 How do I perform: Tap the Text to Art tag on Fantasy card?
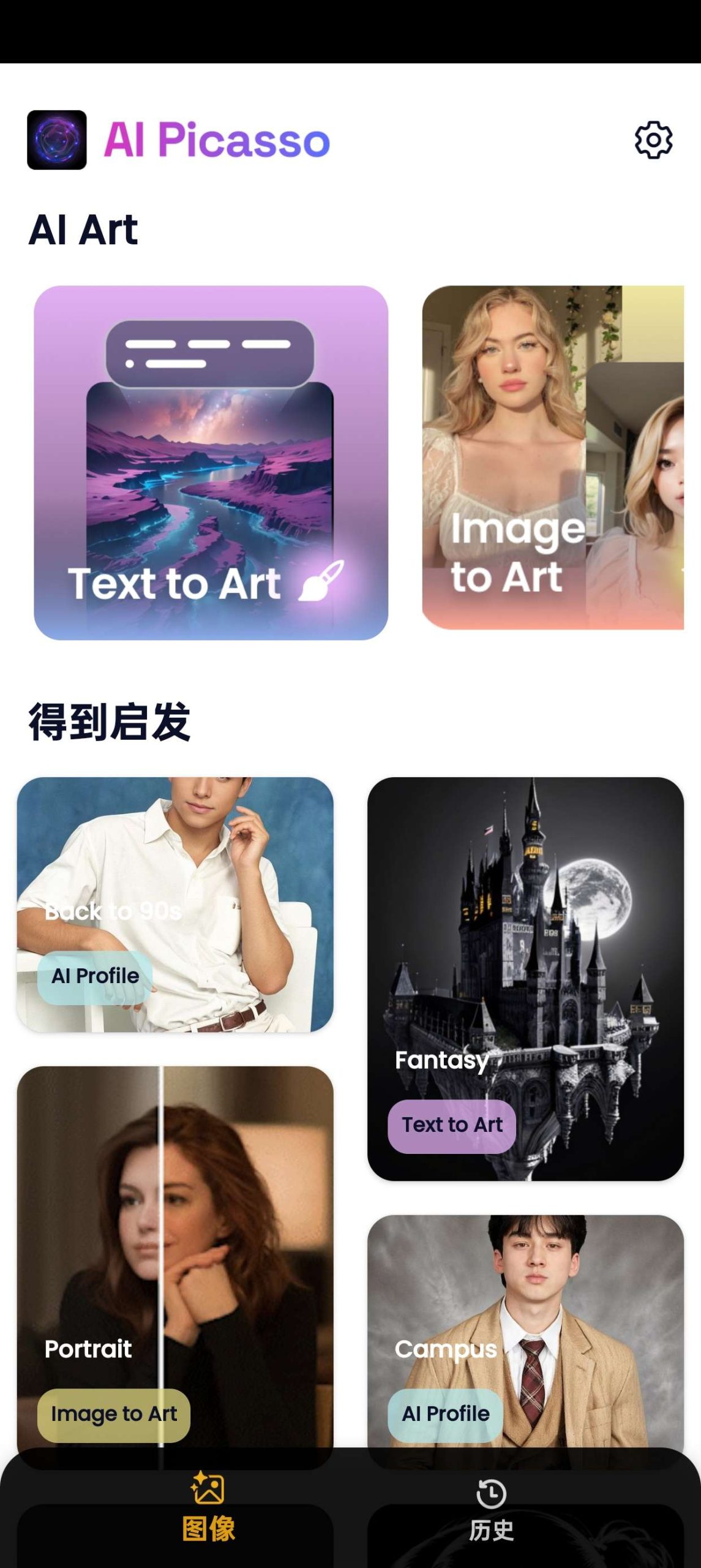[451, 1125]
